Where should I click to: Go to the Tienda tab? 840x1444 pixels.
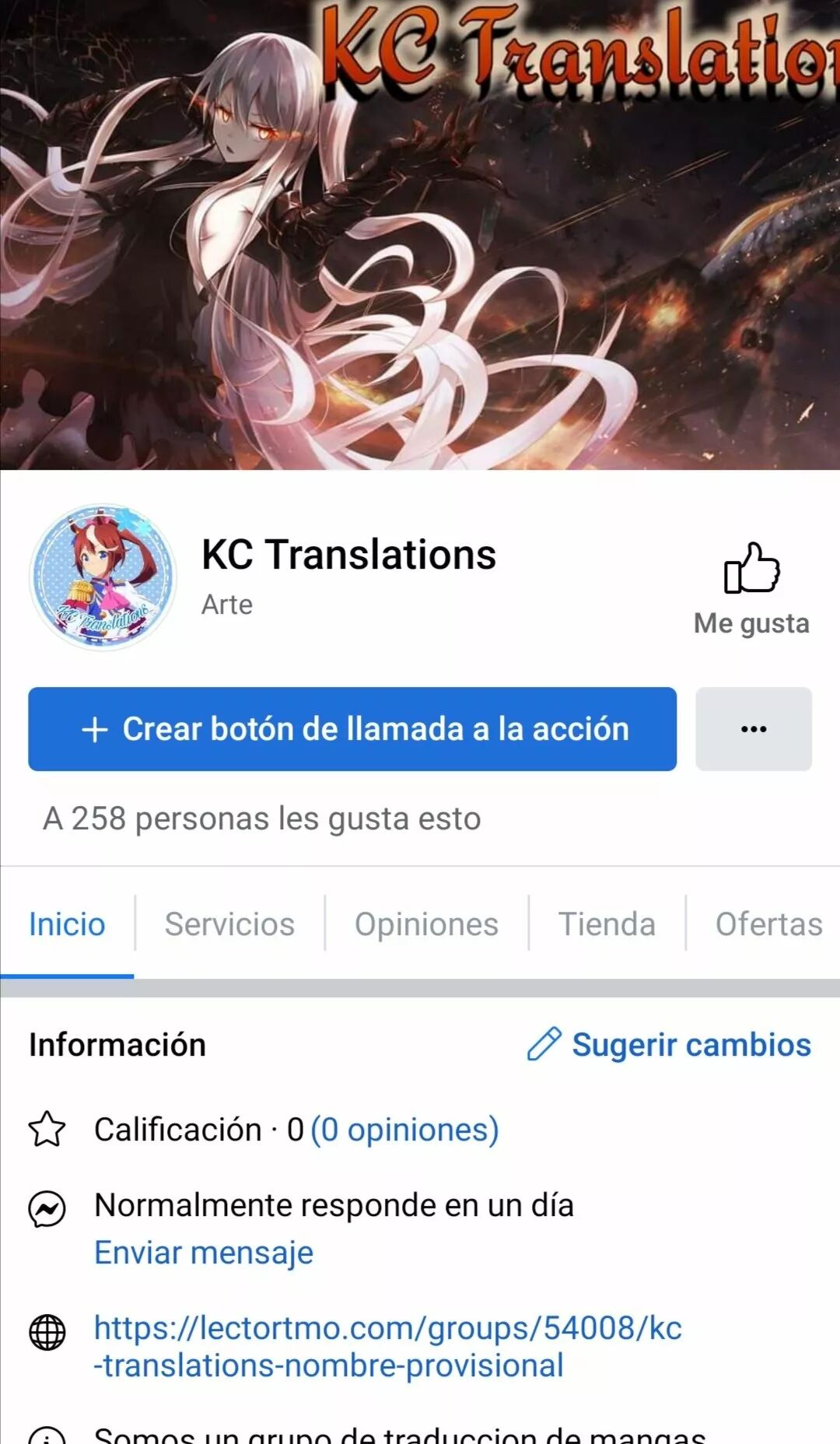(607, 924)
